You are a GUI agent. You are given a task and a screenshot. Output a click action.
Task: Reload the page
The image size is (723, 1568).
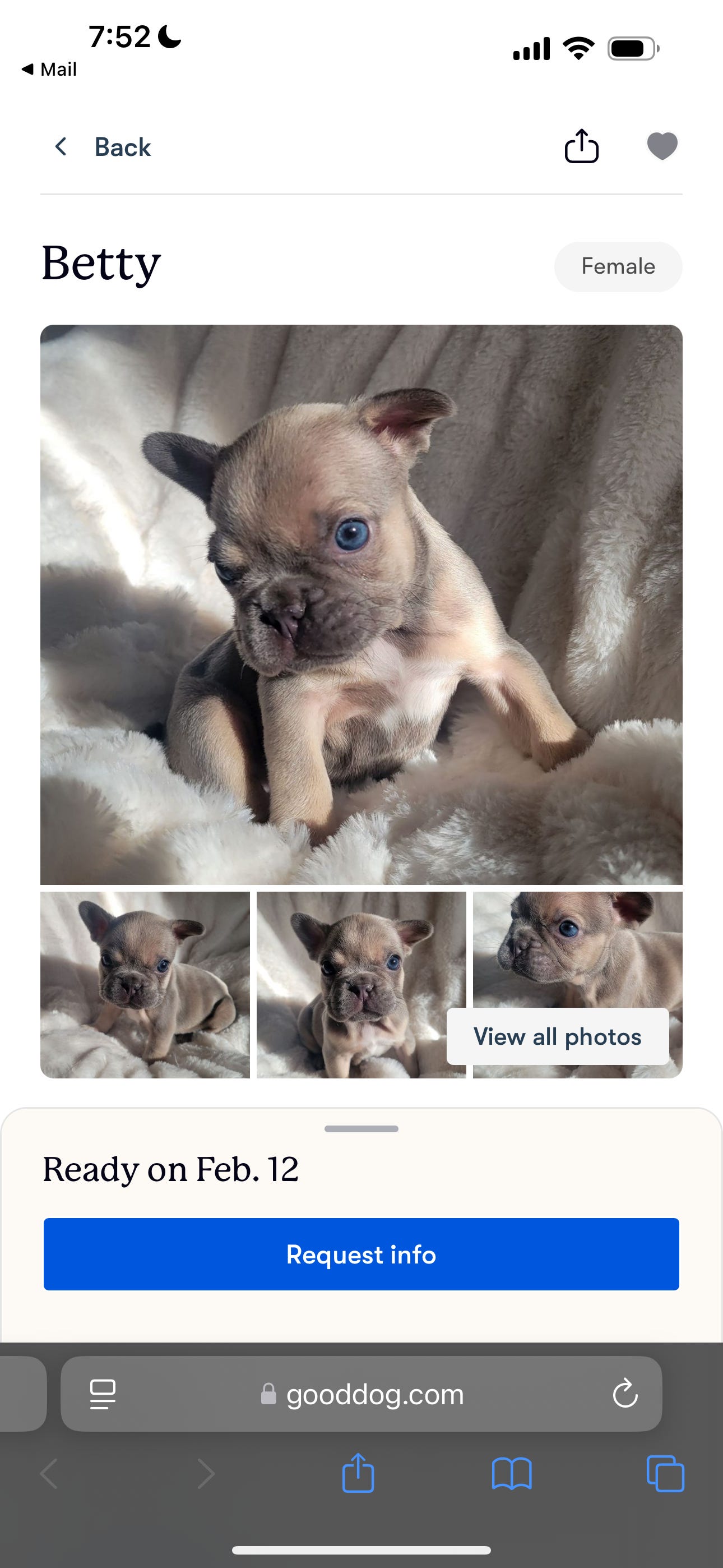pos(624,1394)
